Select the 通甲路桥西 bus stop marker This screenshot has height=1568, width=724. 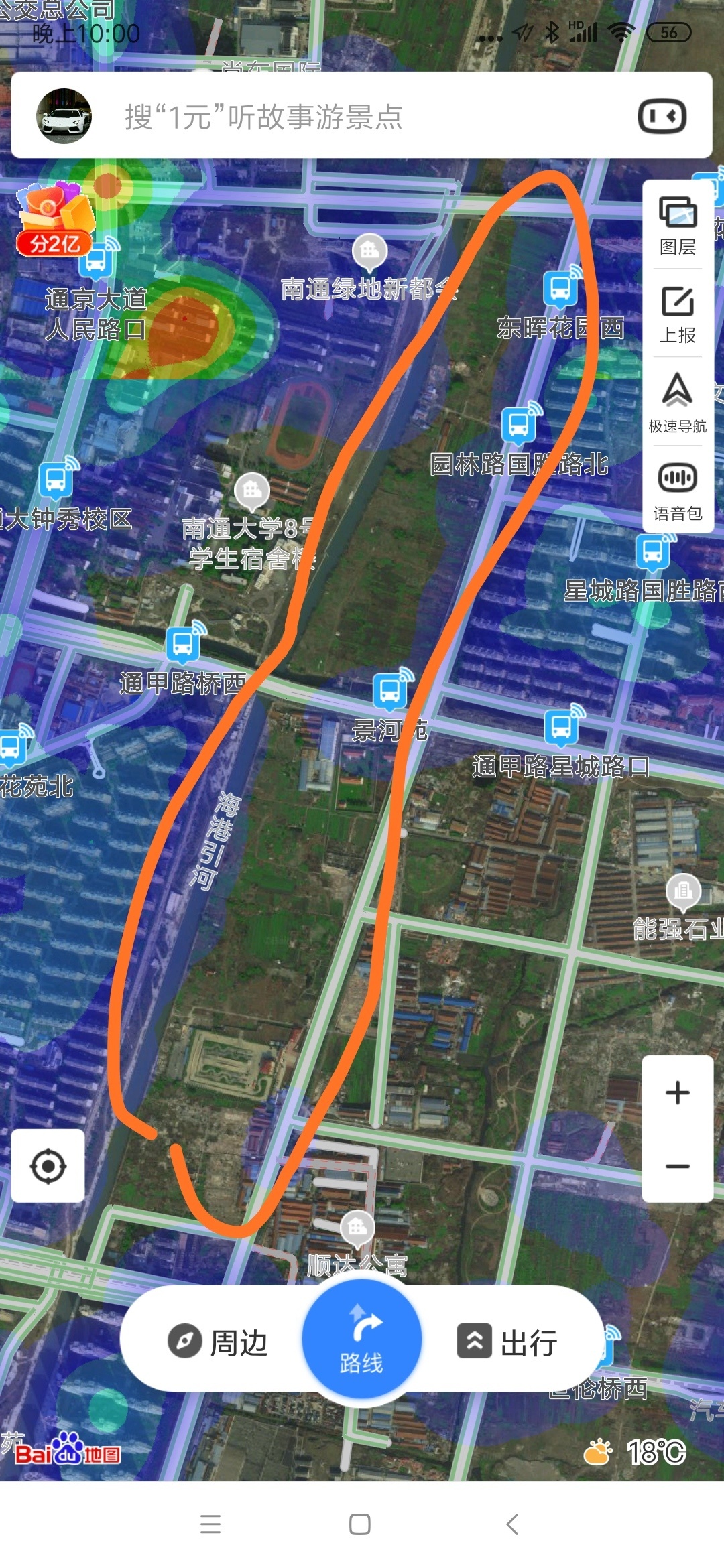[x=184, y=643]
